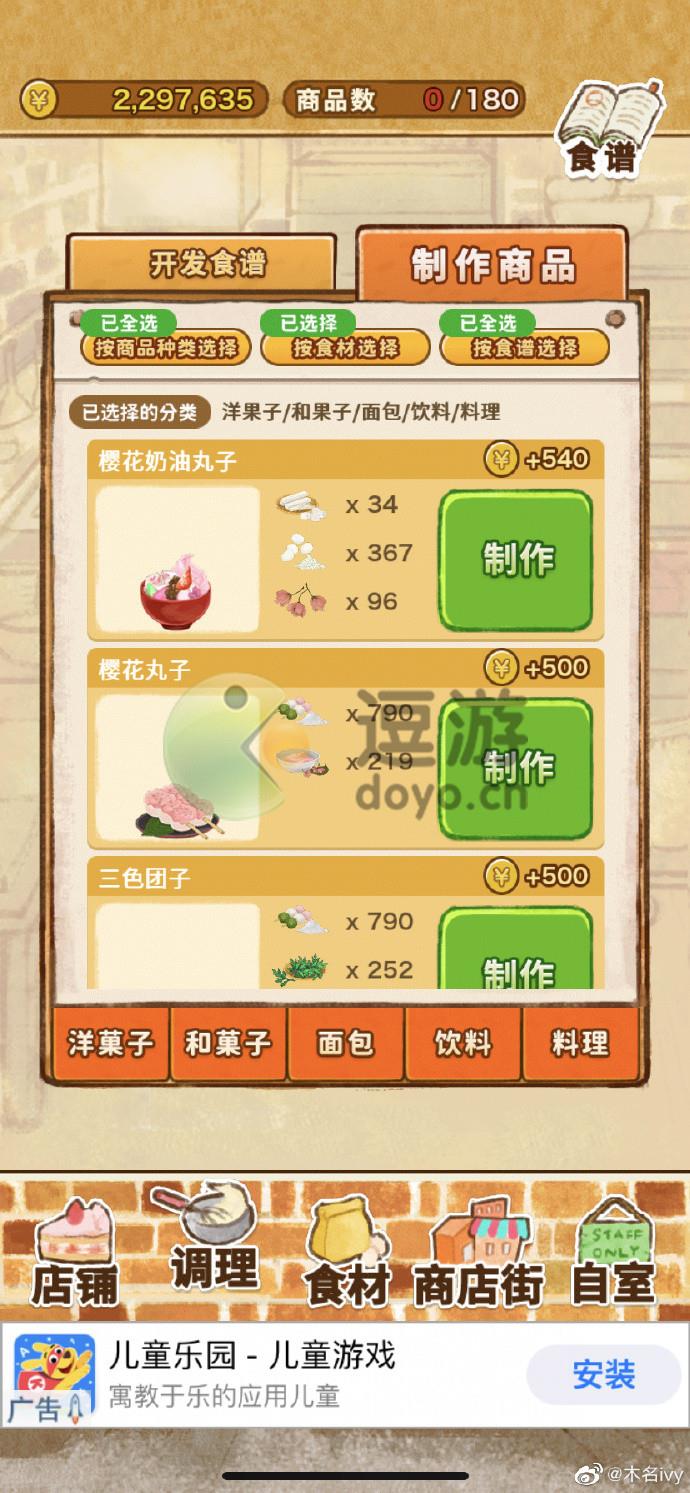The width and height of the screenshot is (690, 1493).
Task: Go to the 店铺 shop section
Action: pyautogui.click(x=75, y=1255)
